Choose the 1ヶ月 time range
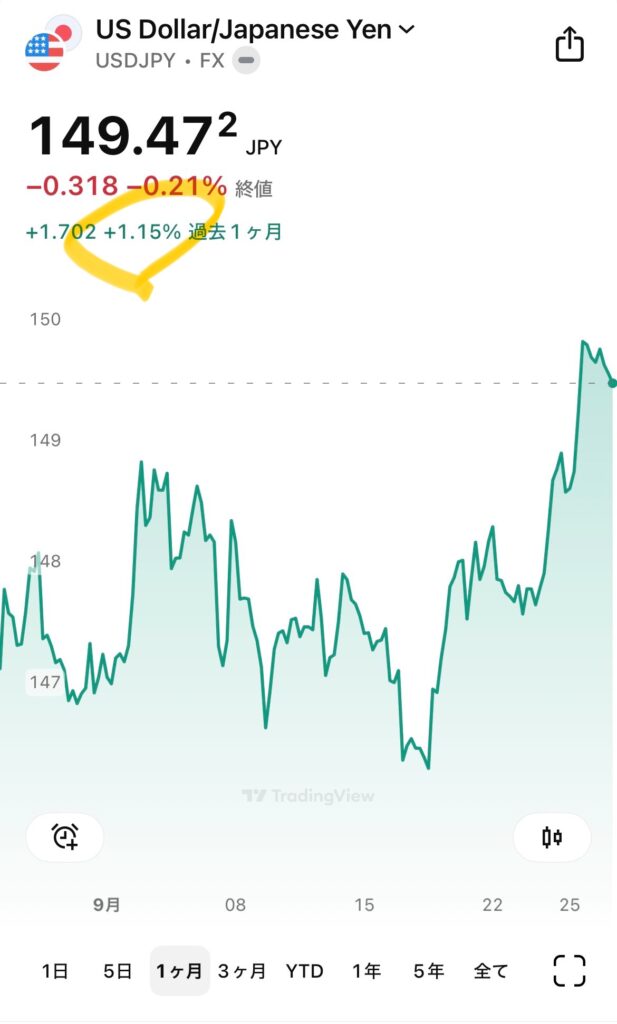 (180, 970)
